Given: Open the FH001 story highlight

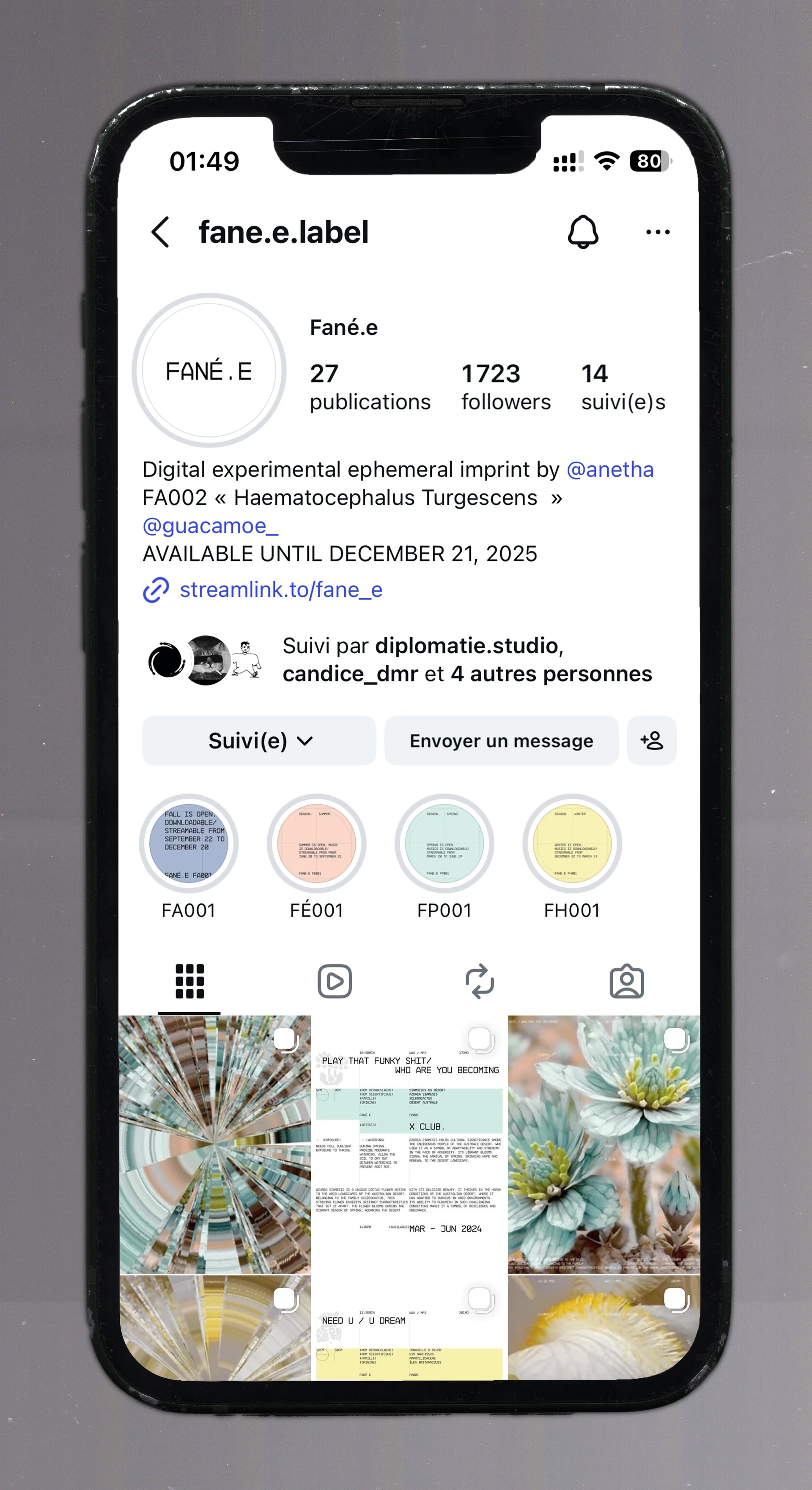Looking at the screenshot, I should point(572,843).
